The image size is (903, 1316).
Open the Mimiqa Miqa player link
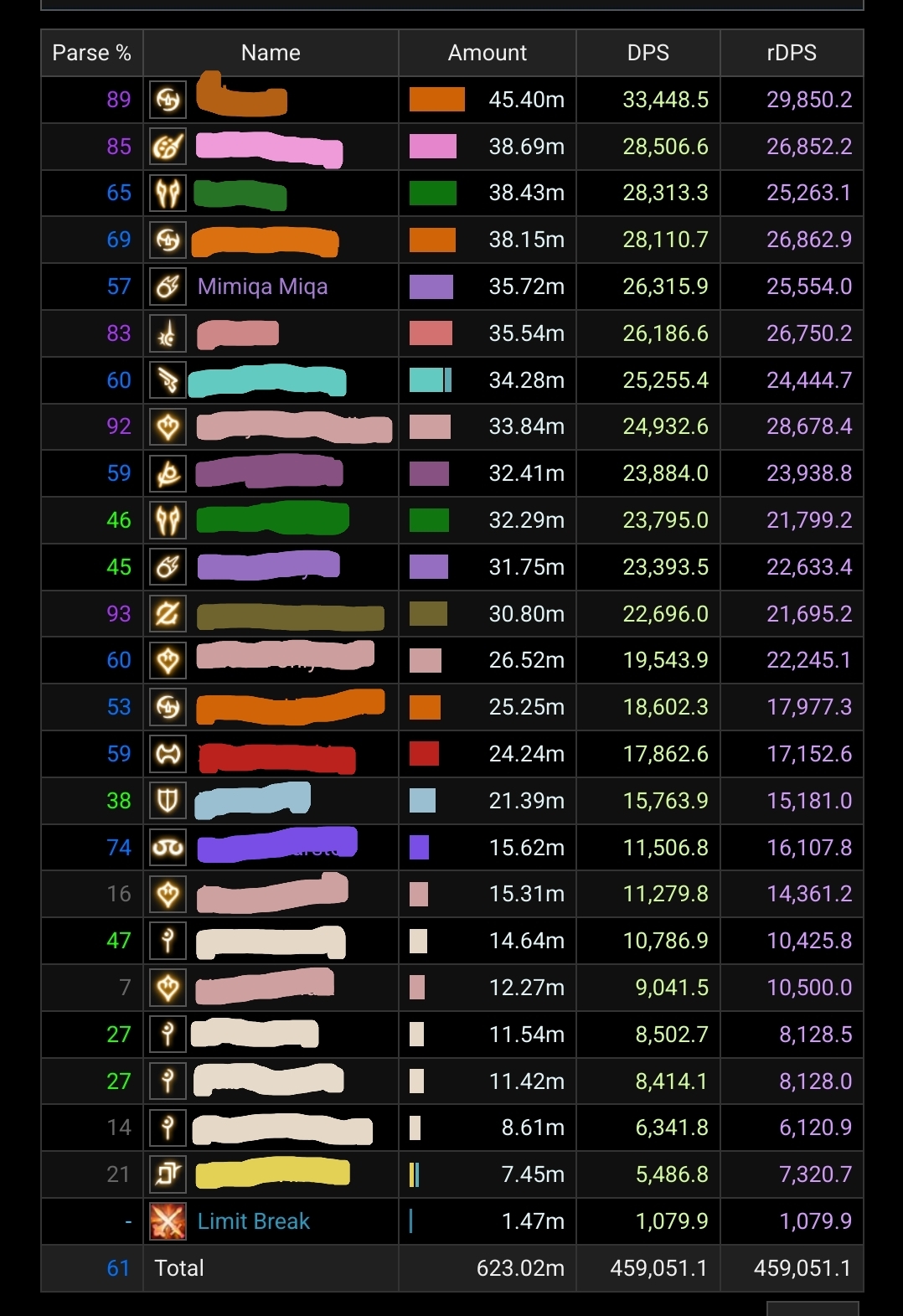coord(262,286)
